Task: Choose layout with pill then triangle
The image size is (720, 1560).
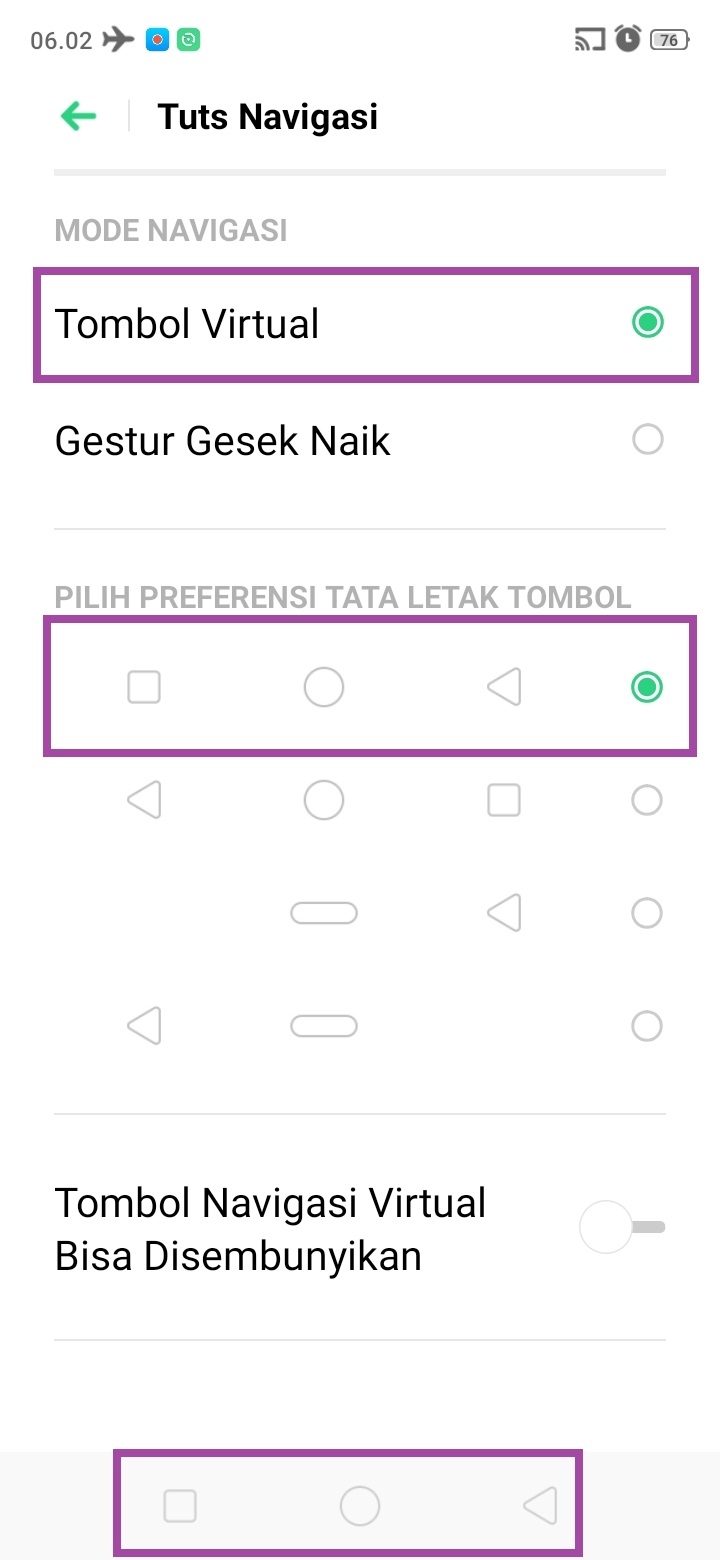Action: [647, 913]
